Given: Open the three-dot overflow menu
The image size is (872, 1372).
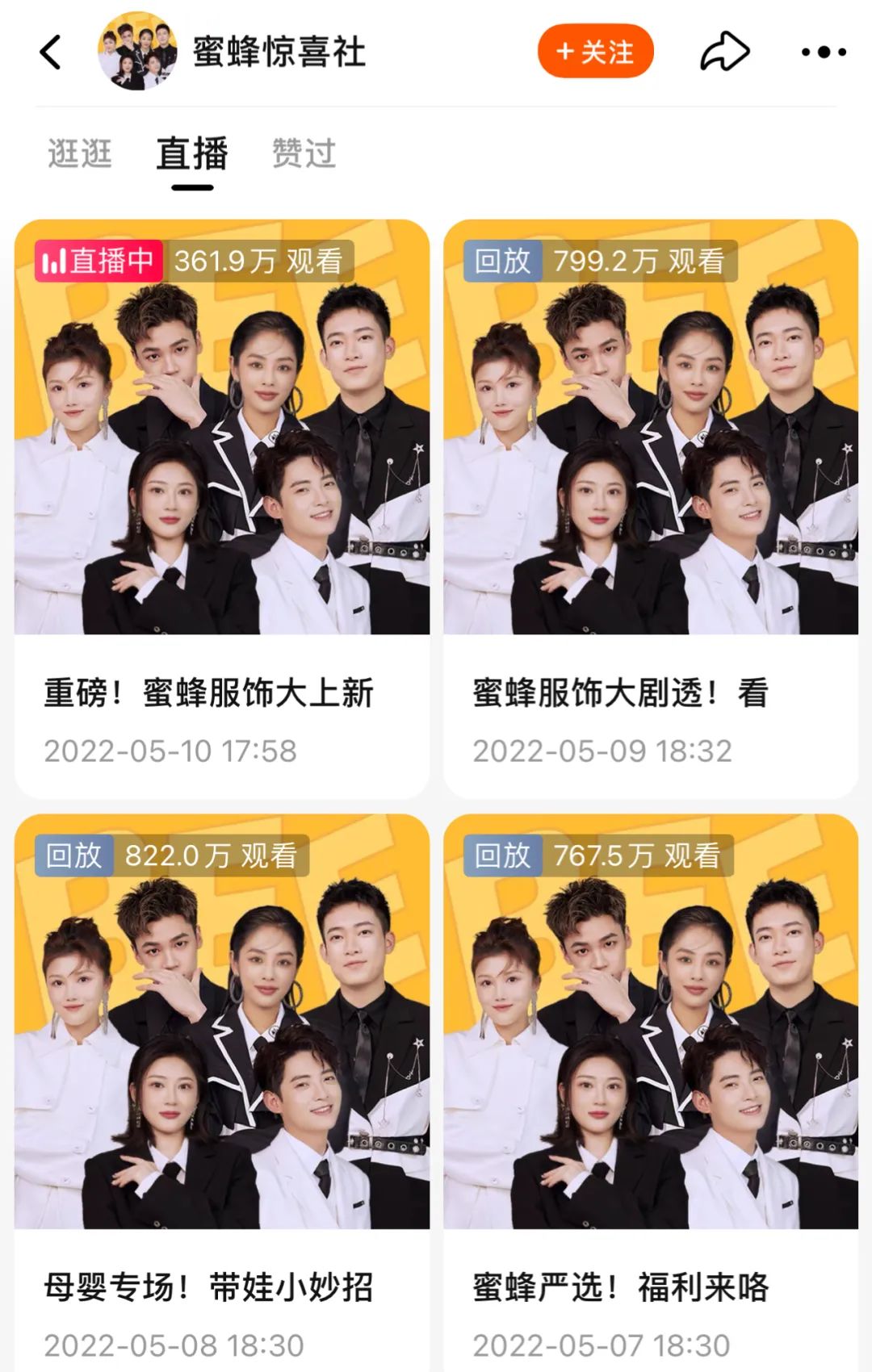Looking at the screenshot, I should point(823,52).
